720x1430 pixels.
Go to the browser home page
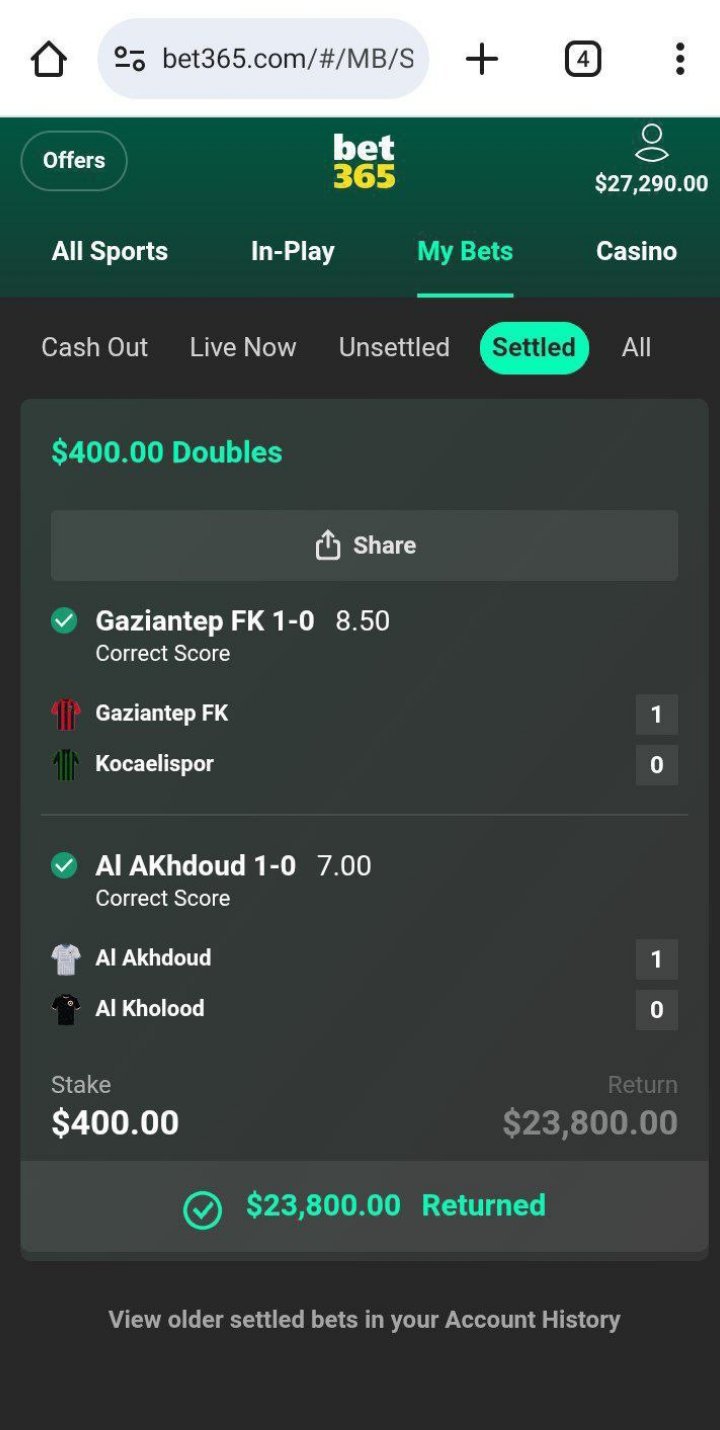click(x=48, y=60)
